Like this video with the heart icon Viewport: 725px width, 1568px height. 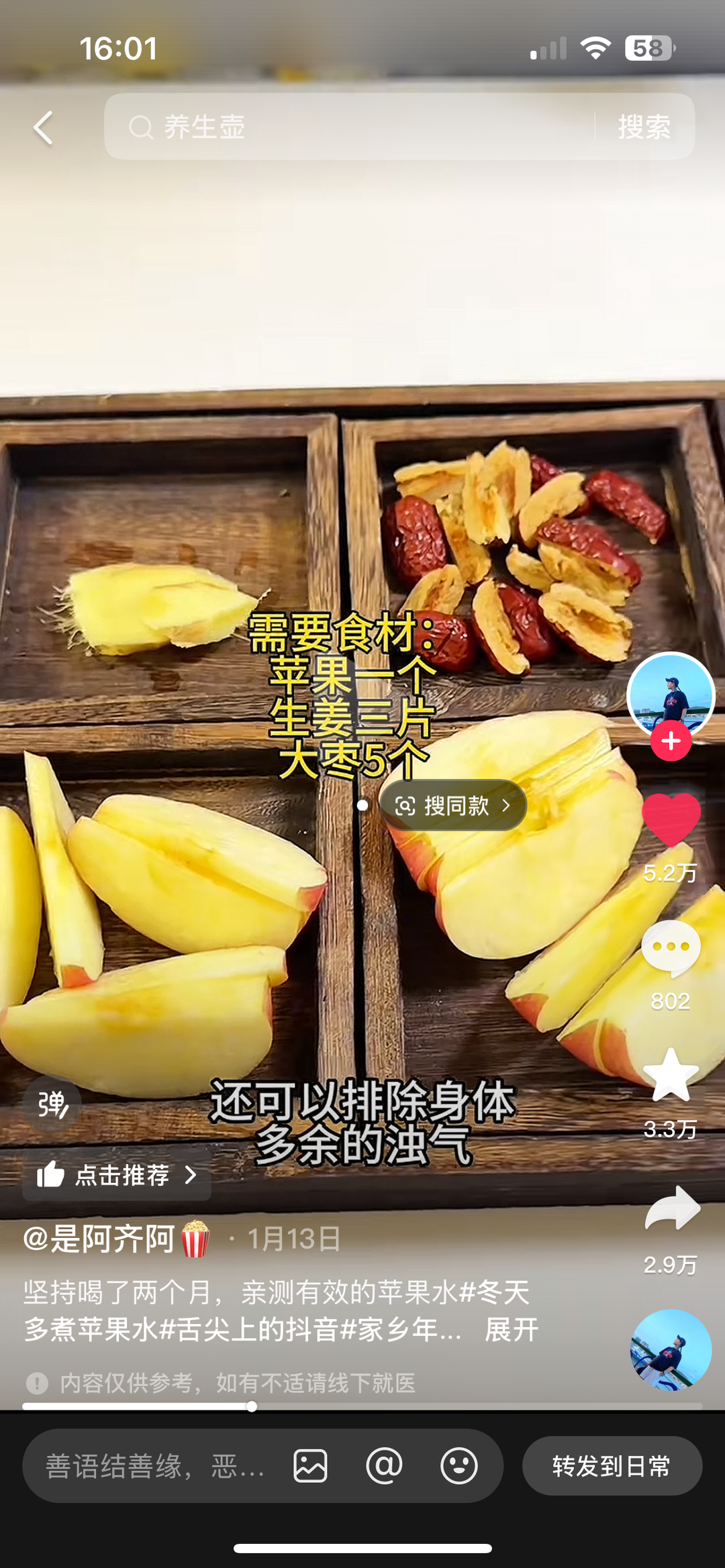pos(671,820)
